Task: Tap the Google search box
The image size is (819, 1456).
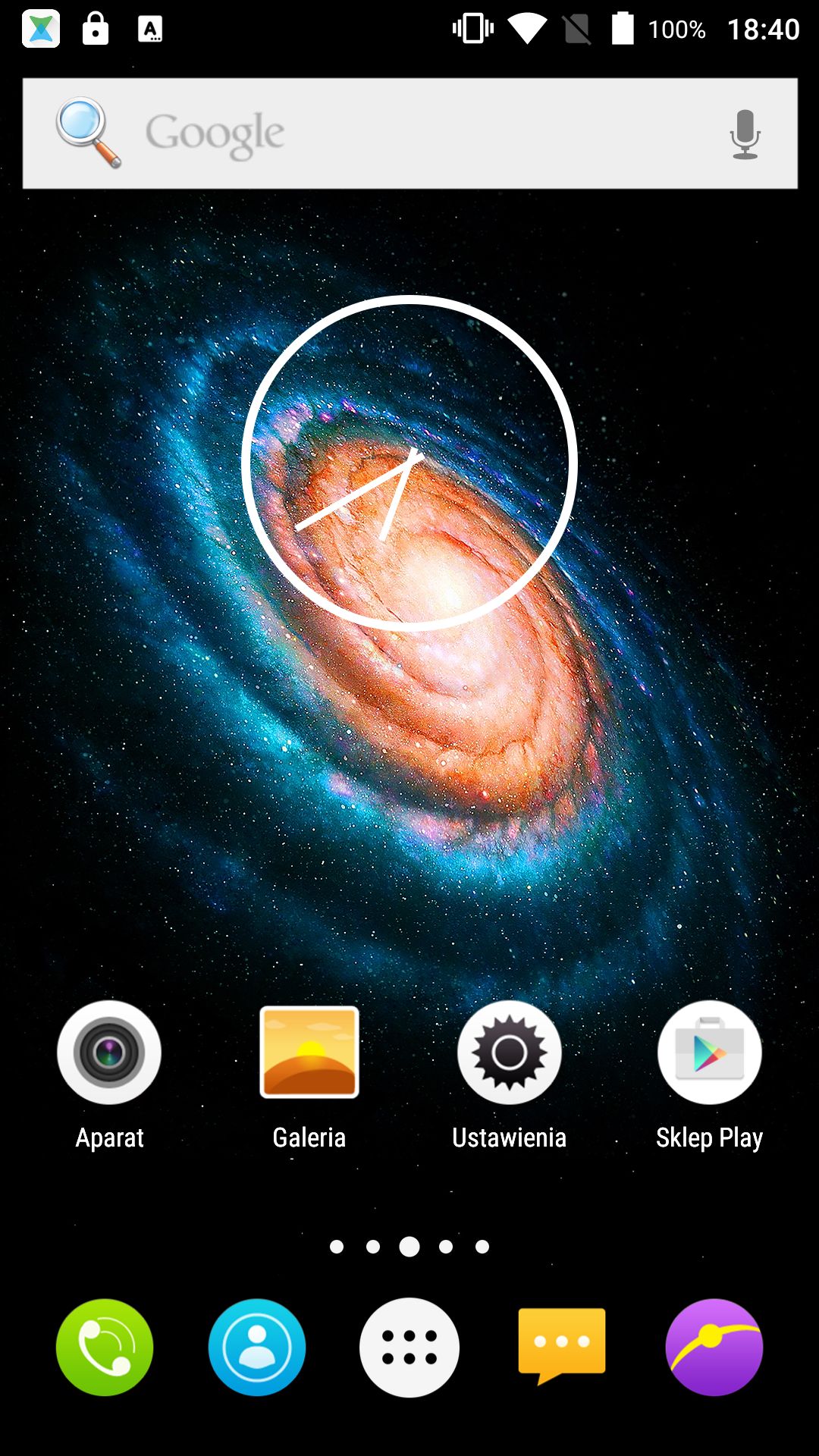Action: coord(409,133)
